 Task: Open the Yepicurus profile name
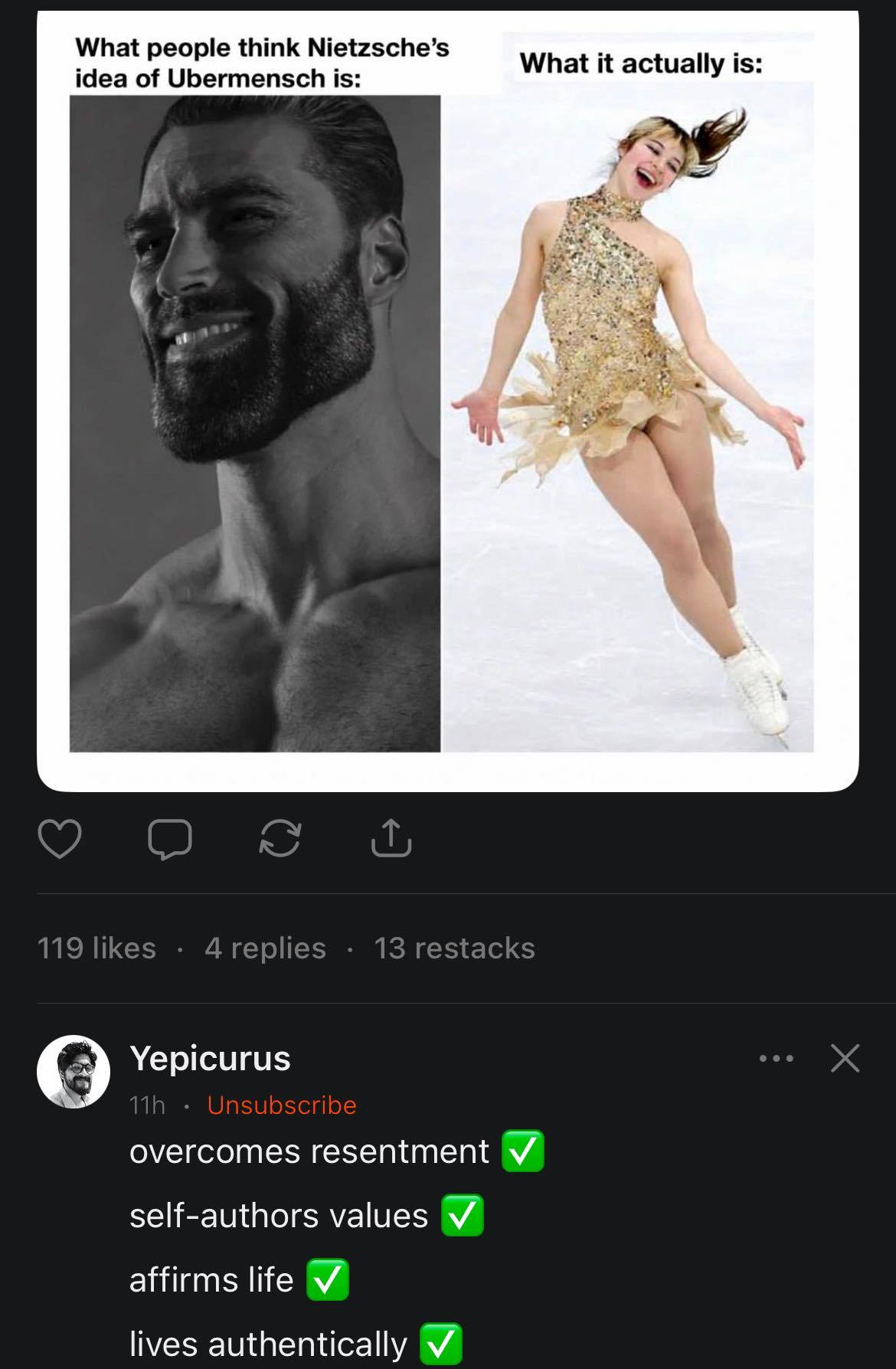tap(210, 1058)
